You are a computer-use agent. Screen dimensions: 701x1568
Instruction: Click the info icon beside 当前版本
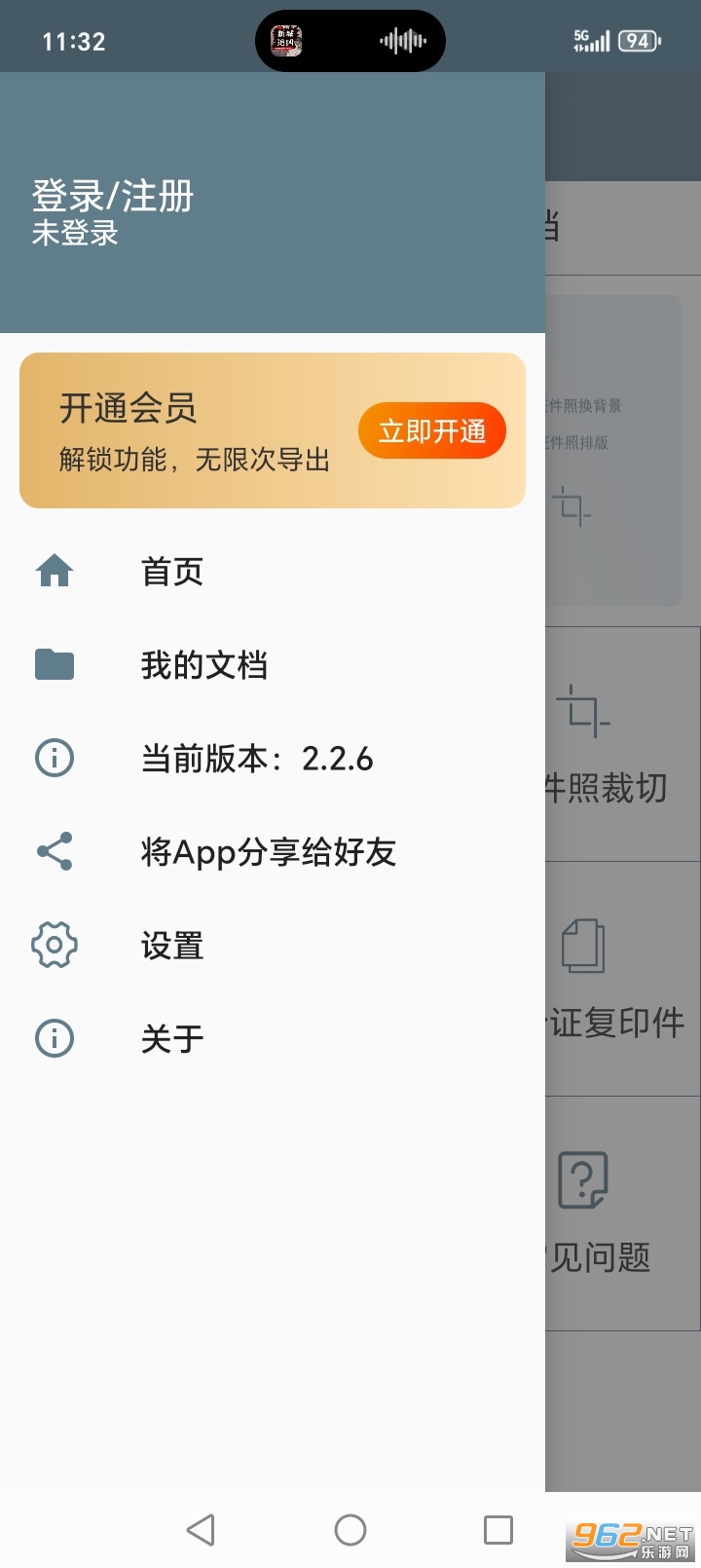pyautogui.click(x=54, y=758)
